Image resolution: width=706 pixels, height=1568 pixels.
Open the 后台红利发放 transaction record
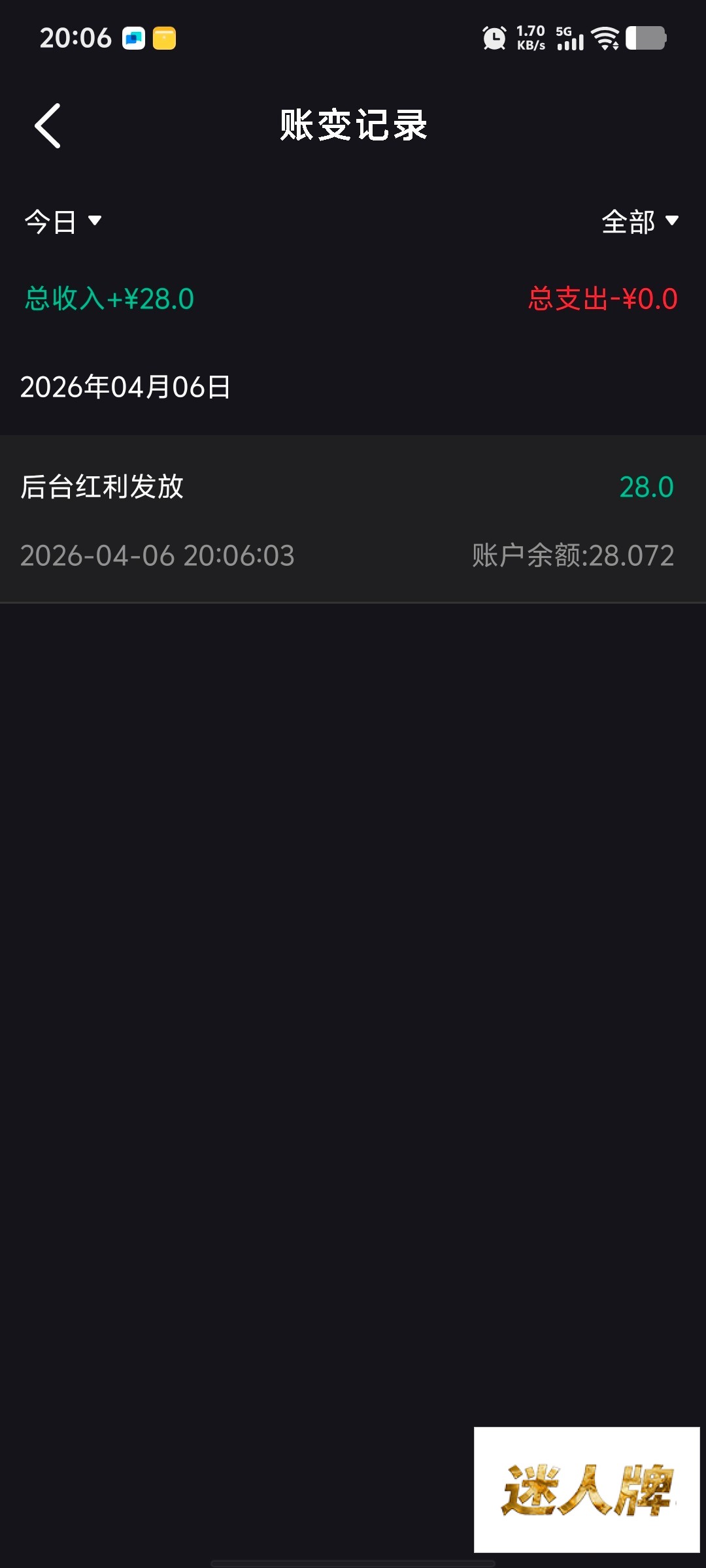(x=353, y=519)
